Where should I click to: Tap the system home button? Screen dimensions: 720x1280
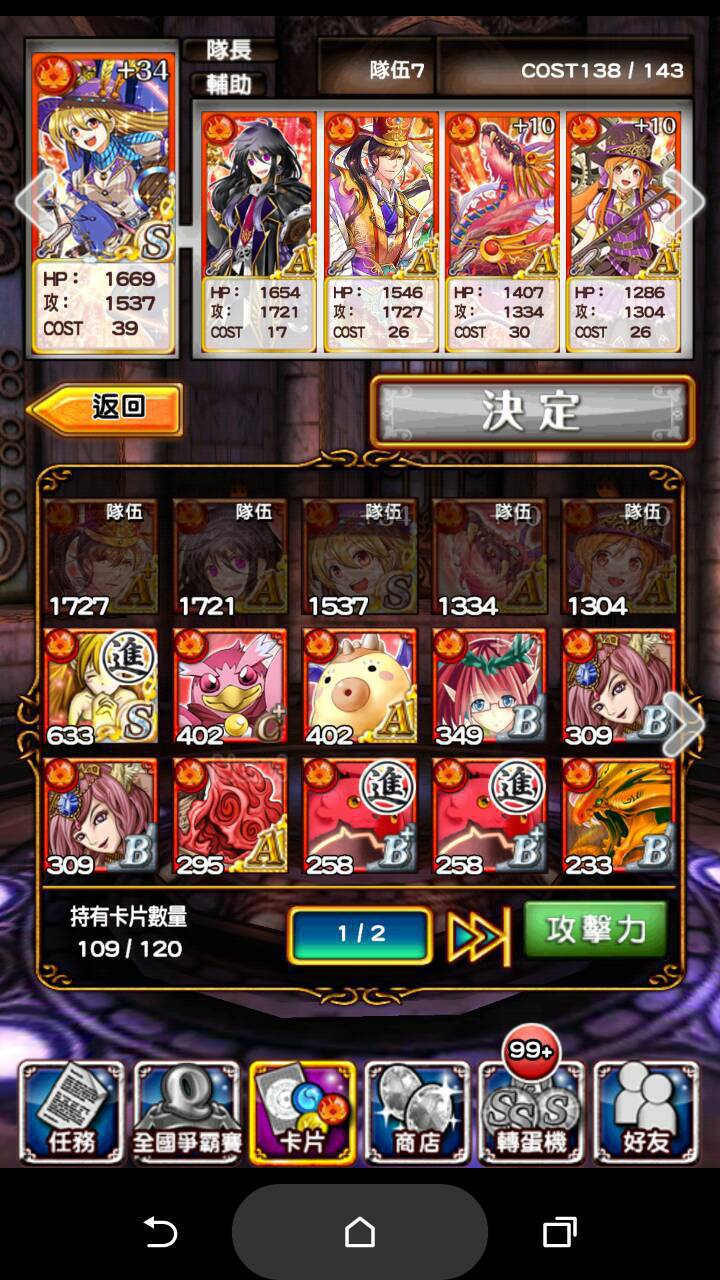click(x=360, y=1232)
